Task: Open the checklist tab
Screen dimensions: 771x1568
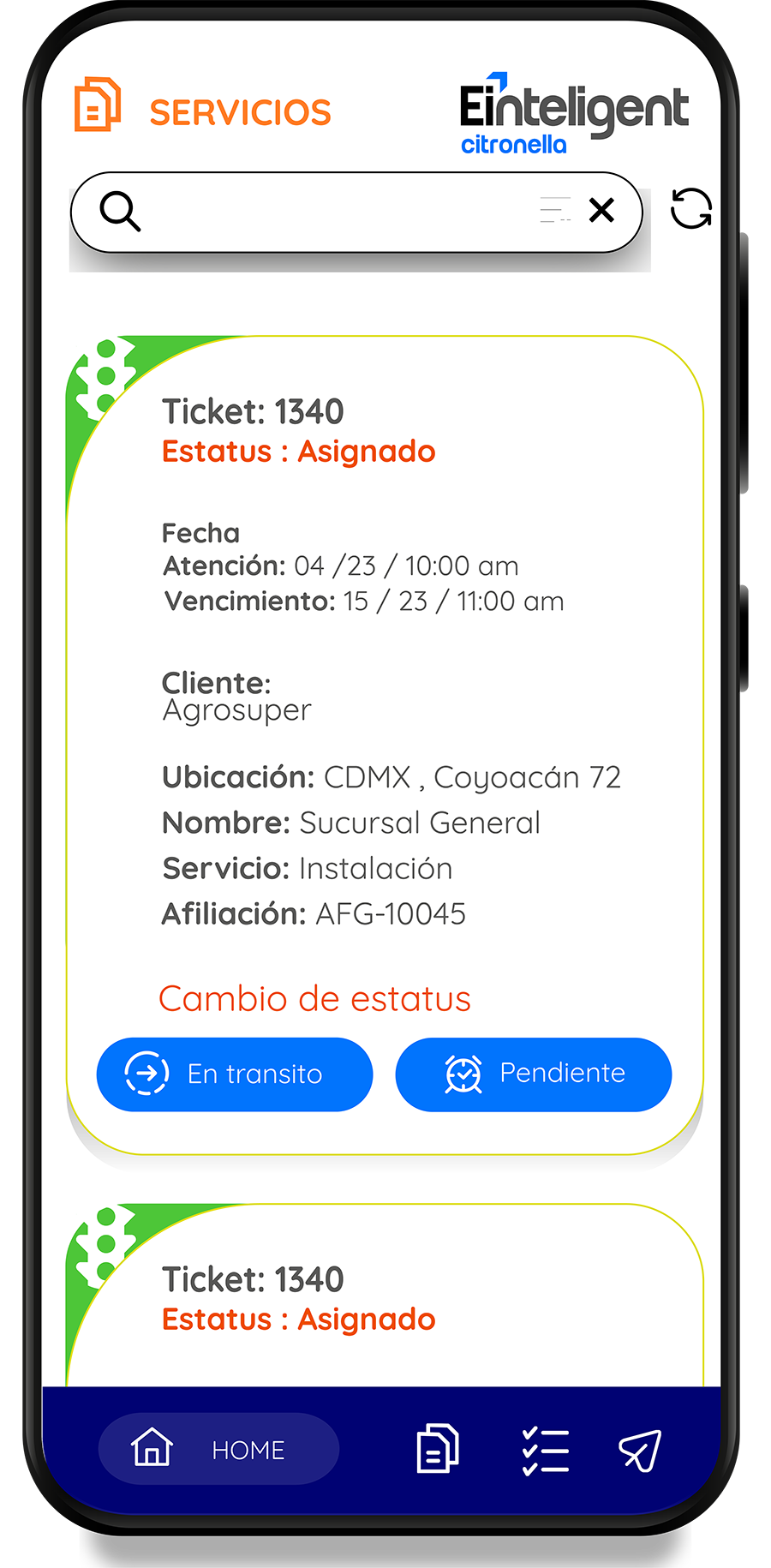Action: [x=546, y=1451]
